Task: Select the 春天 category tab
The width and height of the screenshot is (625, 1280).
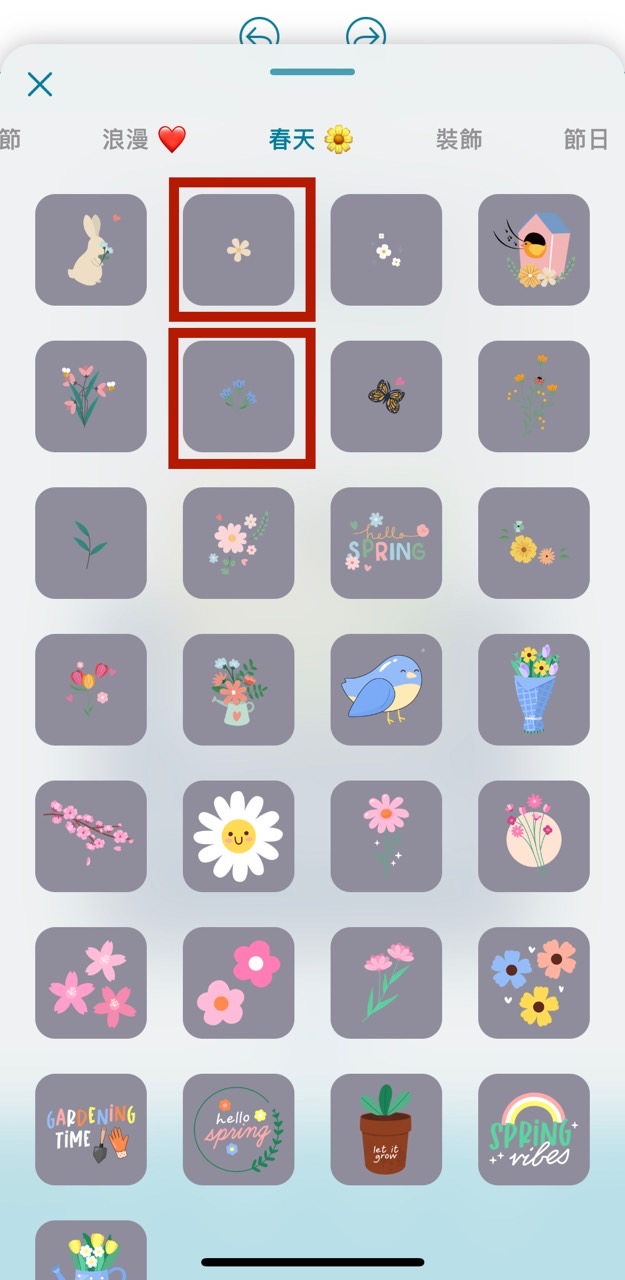Action: coord(310,139)
